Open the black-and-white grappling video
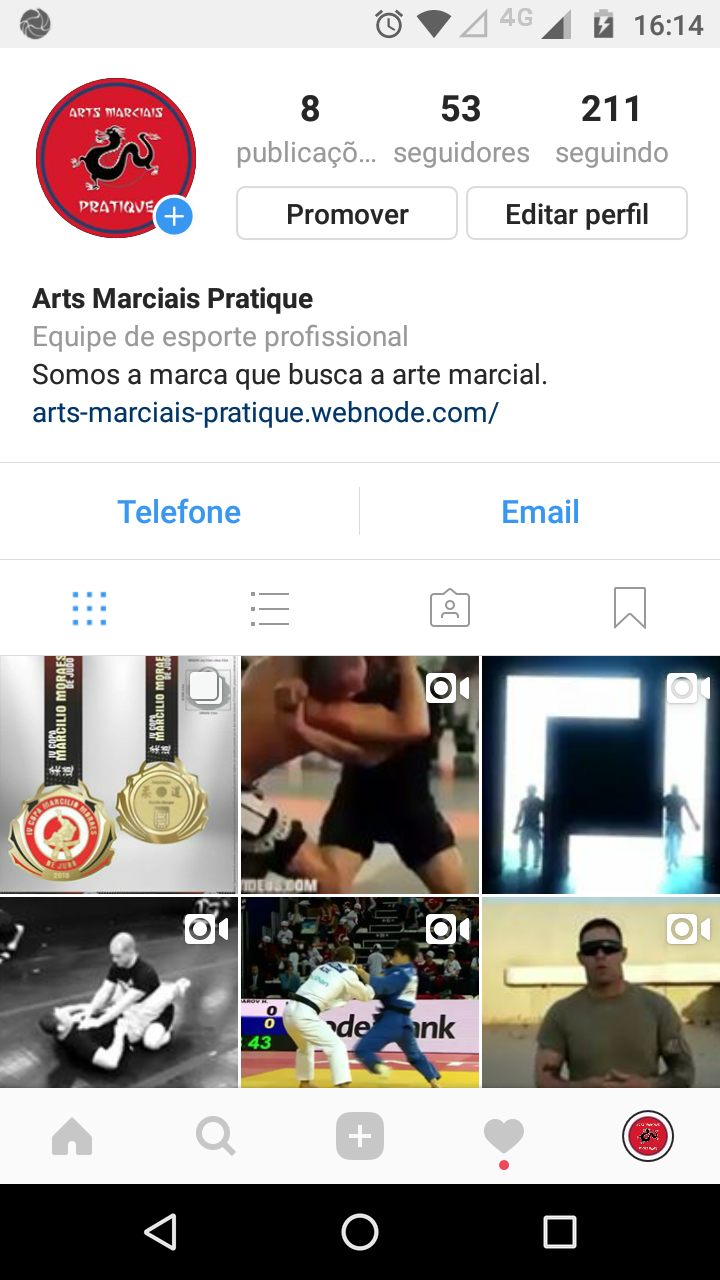Viewport: 720px width, 1280px height. (119, 992)
